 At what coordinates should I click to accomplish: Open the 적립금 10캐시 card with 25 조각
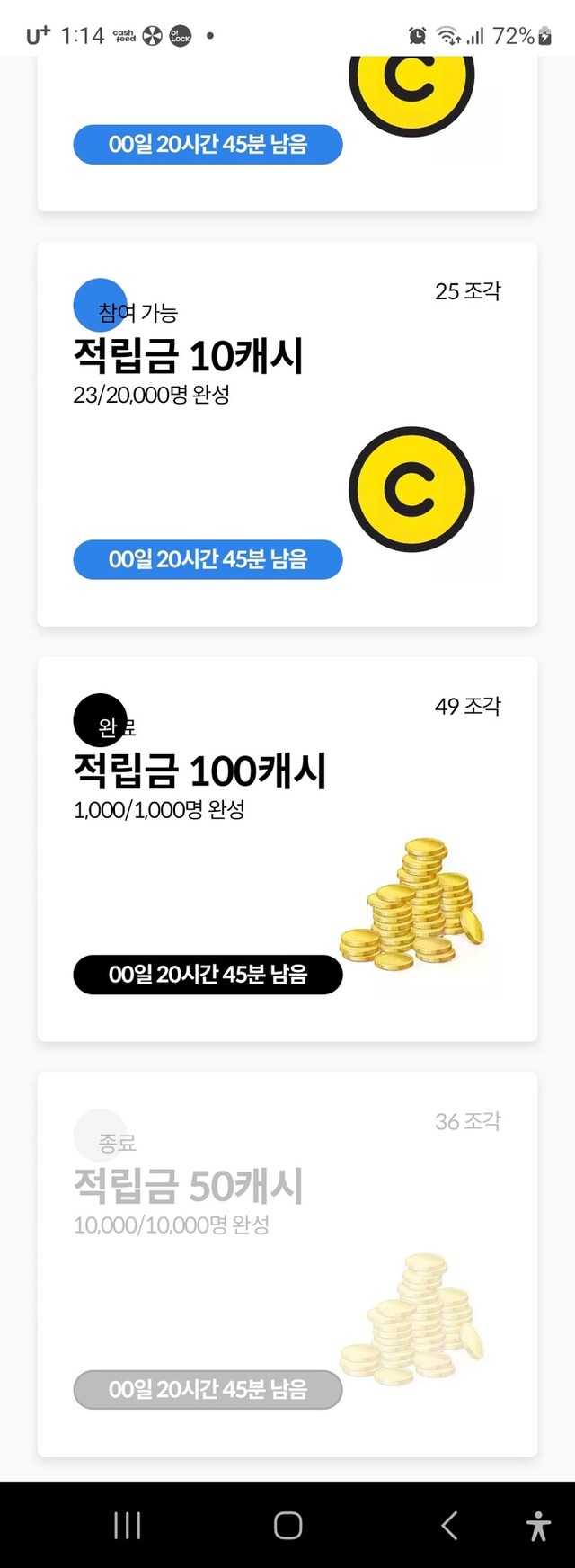point(287,433)
